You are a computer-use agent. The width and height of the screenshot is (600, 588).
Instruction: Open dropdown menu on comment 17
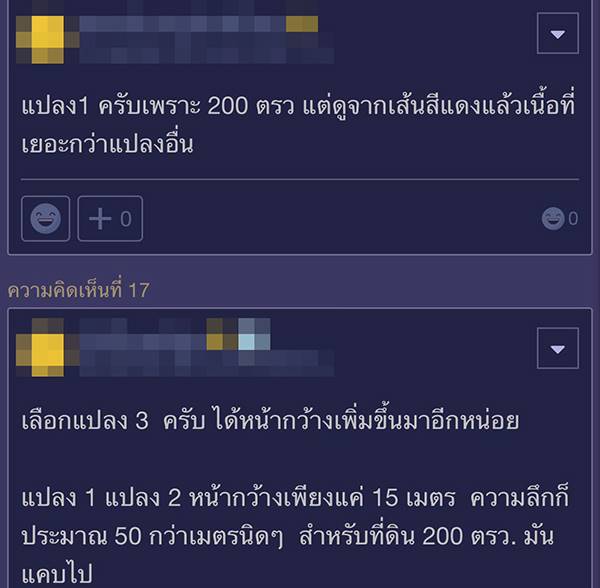558,349
